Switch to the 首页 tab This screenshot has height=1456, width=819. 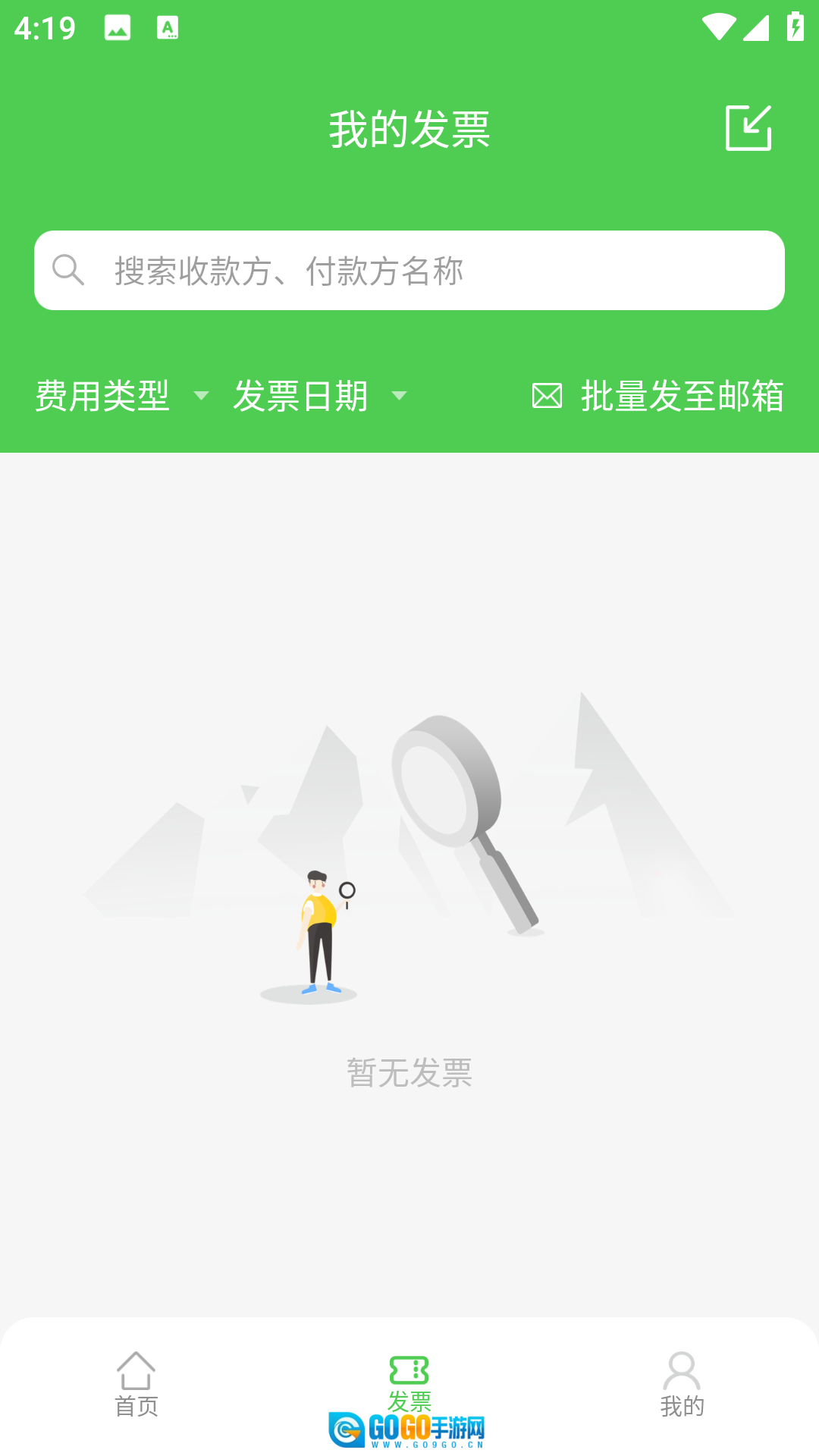136,1384
